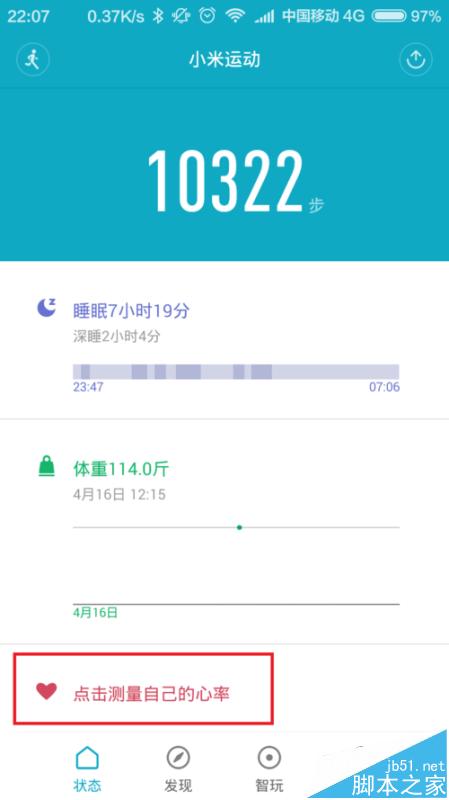
Task: Switch to the 状态 tab
Action: [87, 769]
